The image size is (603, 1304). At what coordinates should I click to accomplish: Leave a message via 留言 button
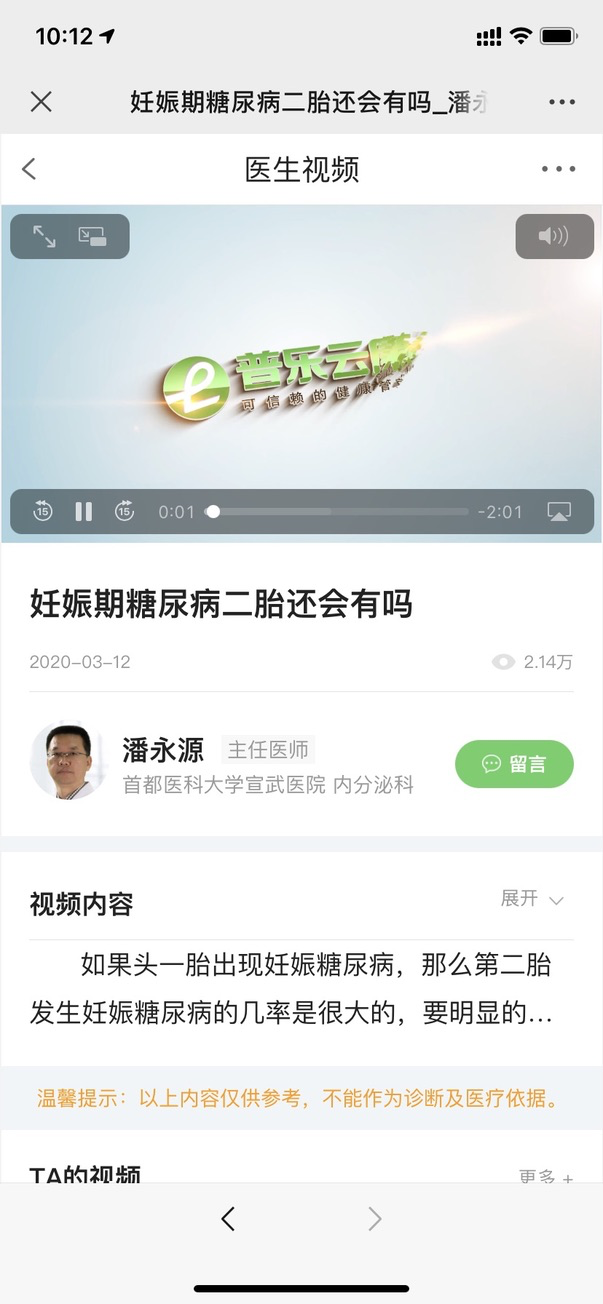(514, 764)
